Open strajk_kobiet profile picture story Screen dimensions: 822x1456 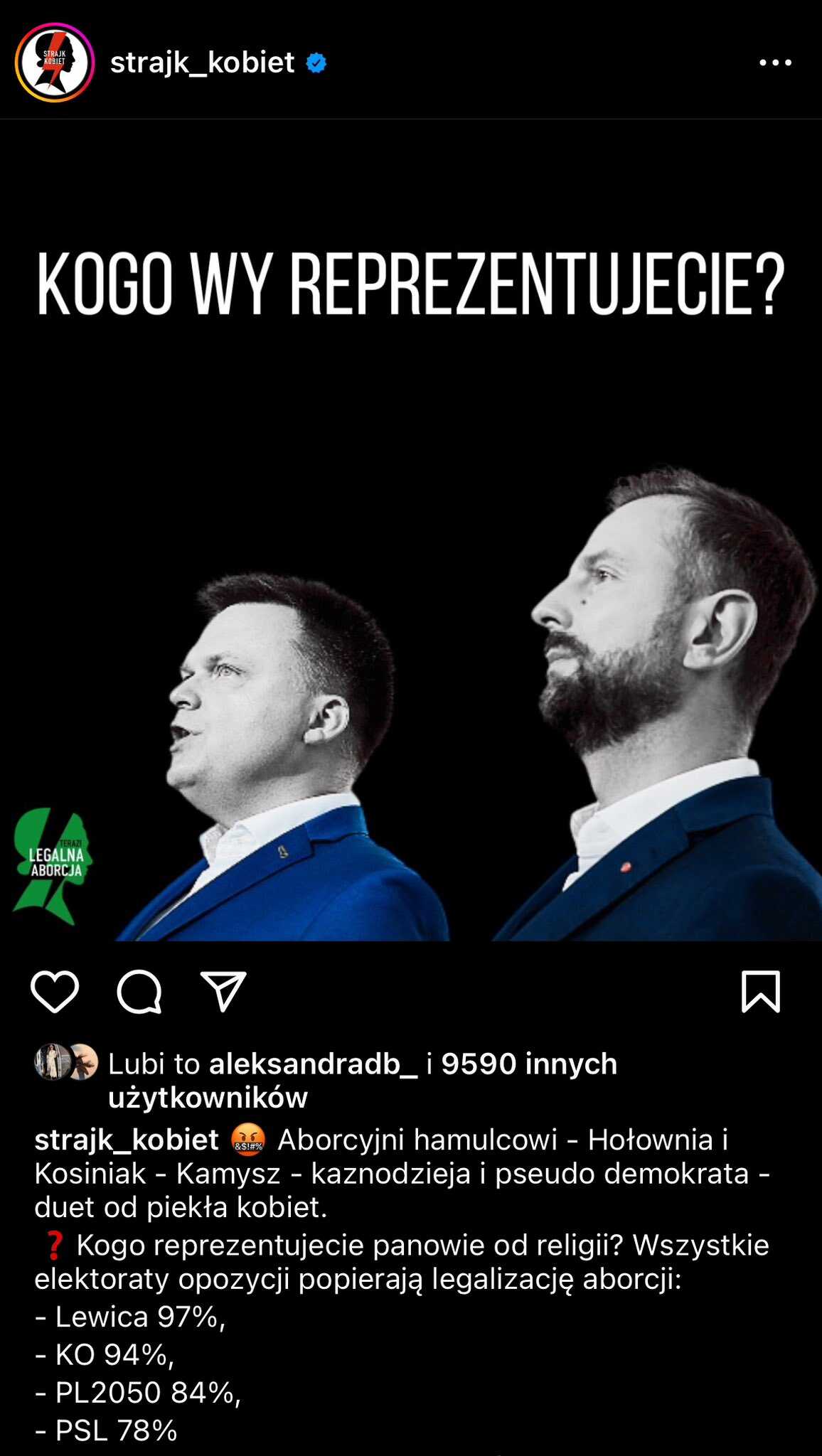[x=55, y=63]
